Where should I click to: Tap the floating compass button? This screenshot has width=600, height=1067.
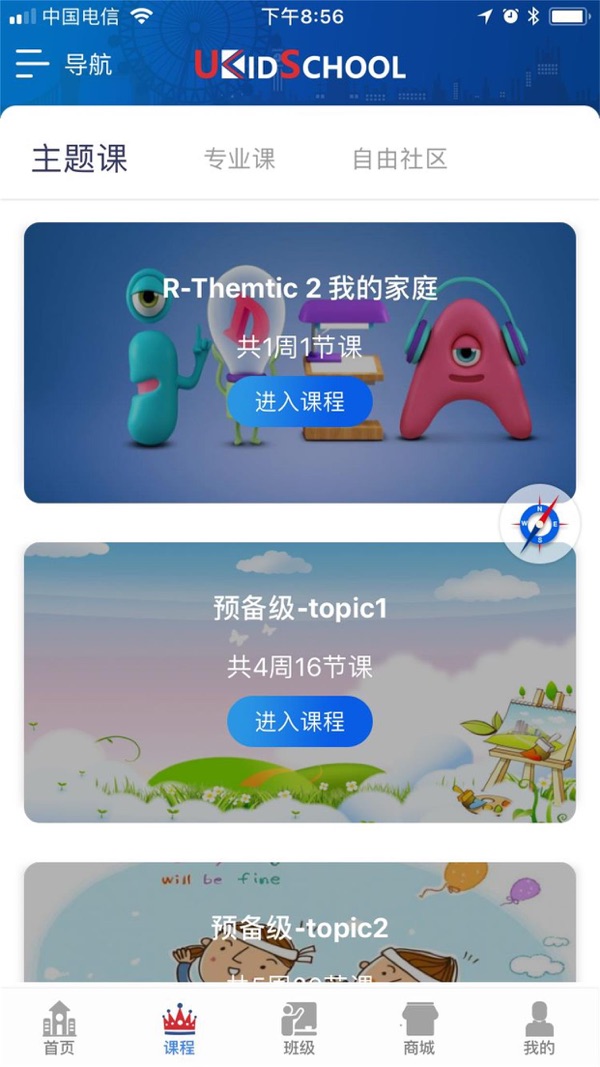(x=539, y=524)
